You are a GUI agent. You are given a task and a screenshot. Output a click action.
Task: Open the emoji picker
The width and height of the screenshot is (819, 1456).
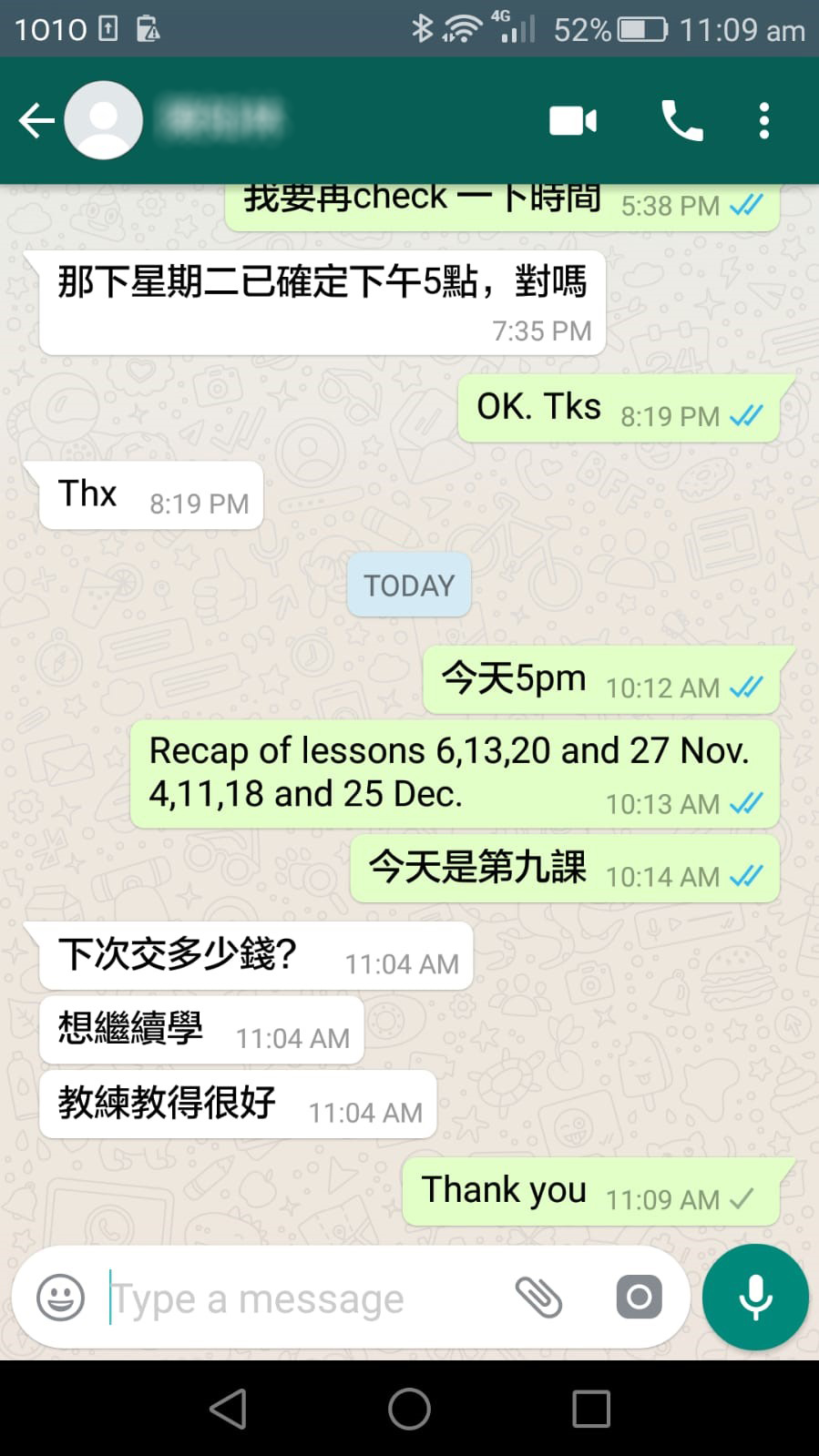tap(60, 1298)
